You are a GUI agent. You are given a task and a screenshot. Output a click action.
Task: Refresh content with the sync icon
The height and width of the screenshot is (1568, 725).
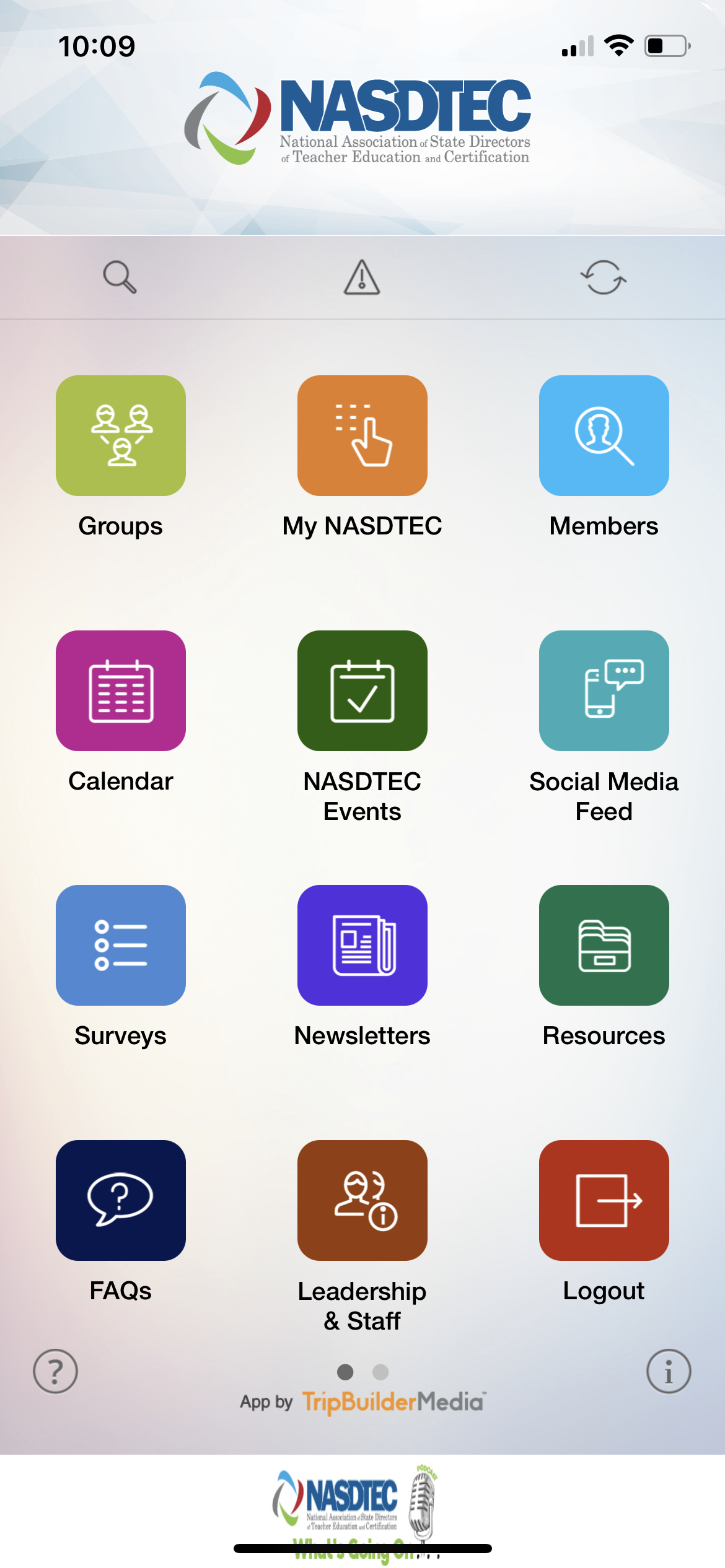tap(604, 277)
